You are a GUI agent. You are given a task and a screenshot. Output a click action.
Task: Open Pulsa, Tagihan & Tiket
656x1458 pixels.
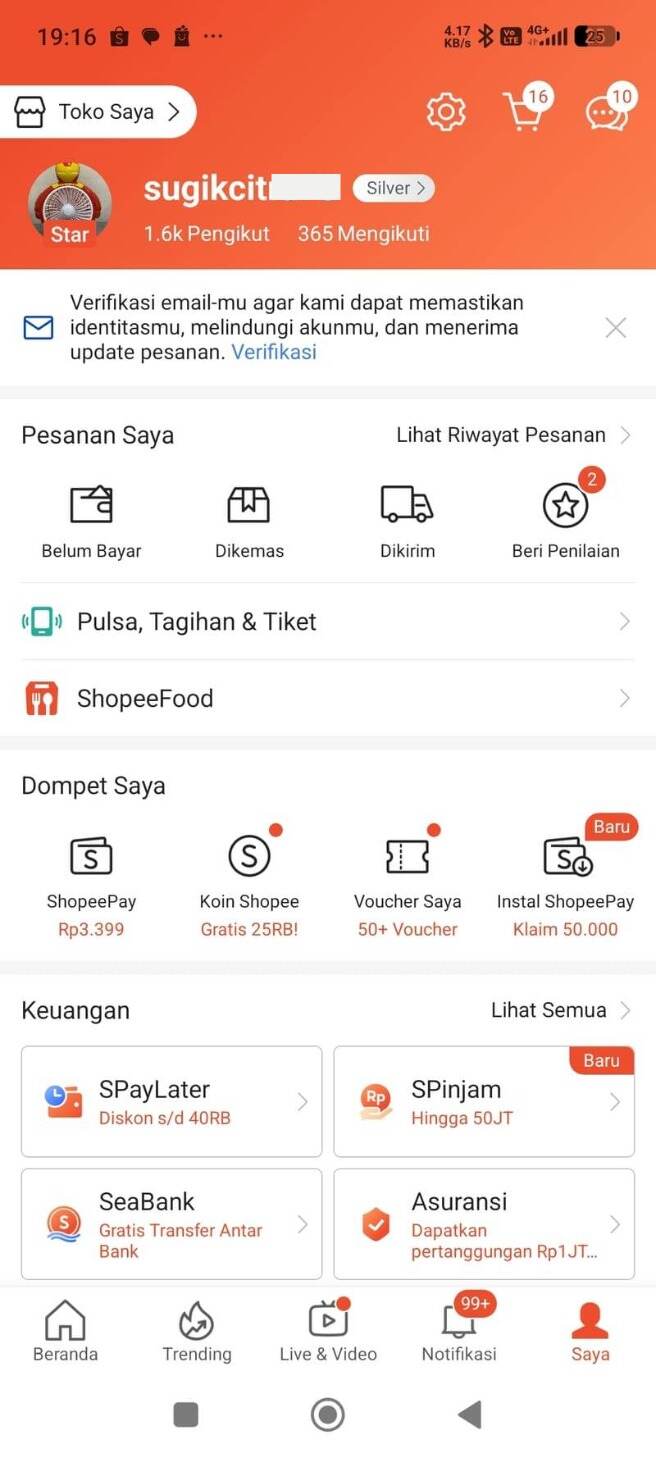(x=328, y=622)
